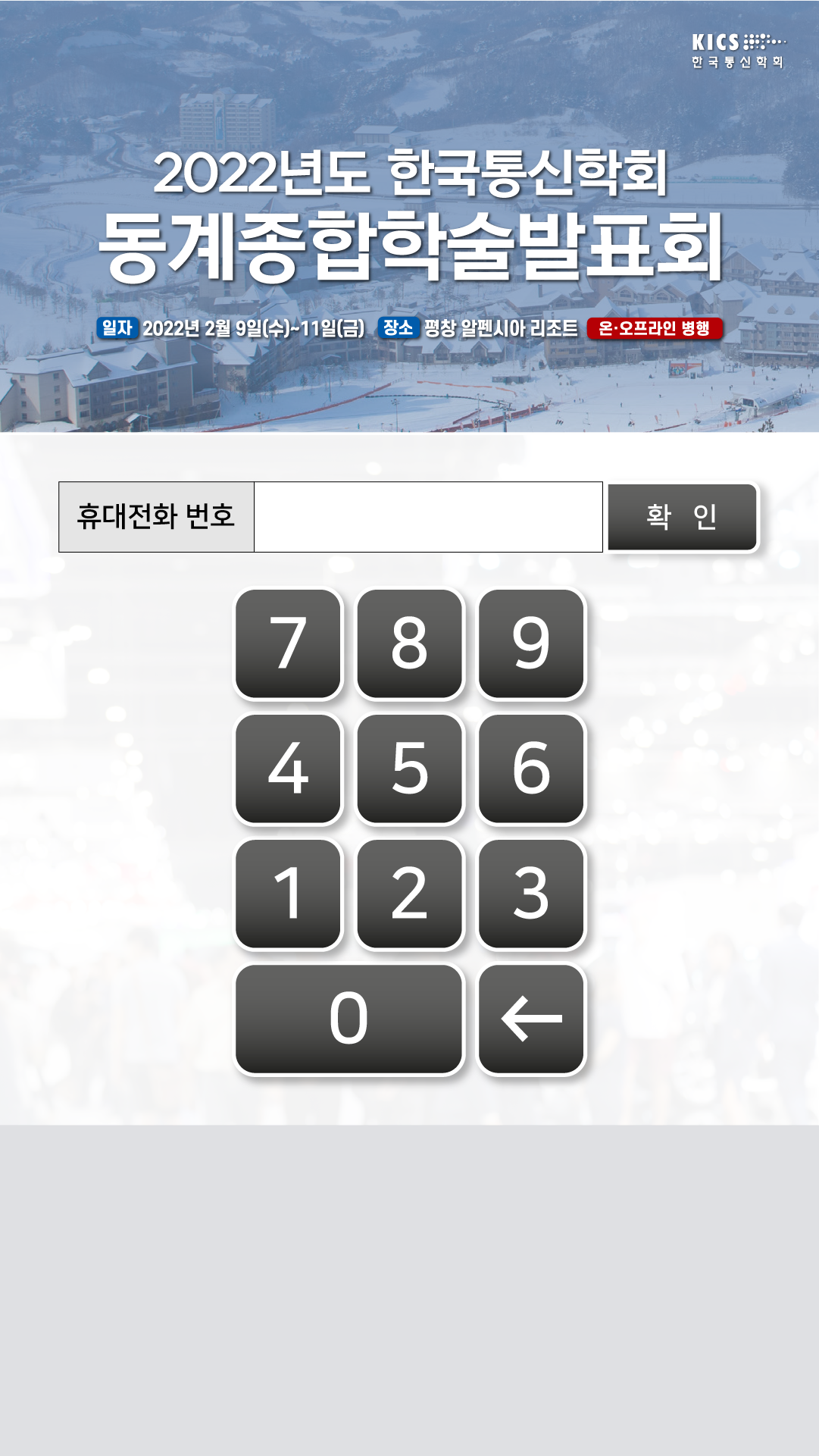Confirm with the 확인 button
The height and width of the screenshot is (1456, 819).
682,517
